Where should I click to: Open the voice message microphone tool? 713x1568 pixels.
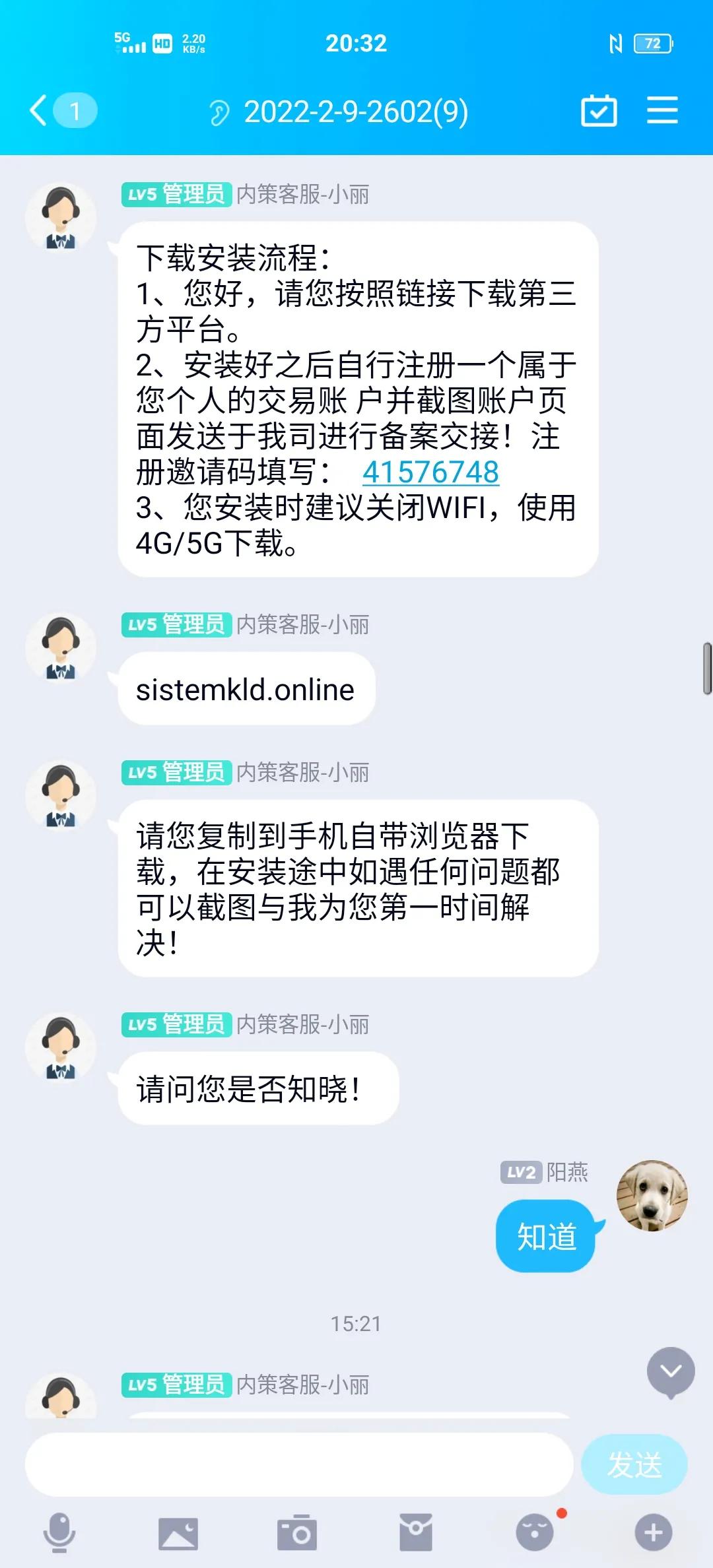click(x=58, y=1532)
